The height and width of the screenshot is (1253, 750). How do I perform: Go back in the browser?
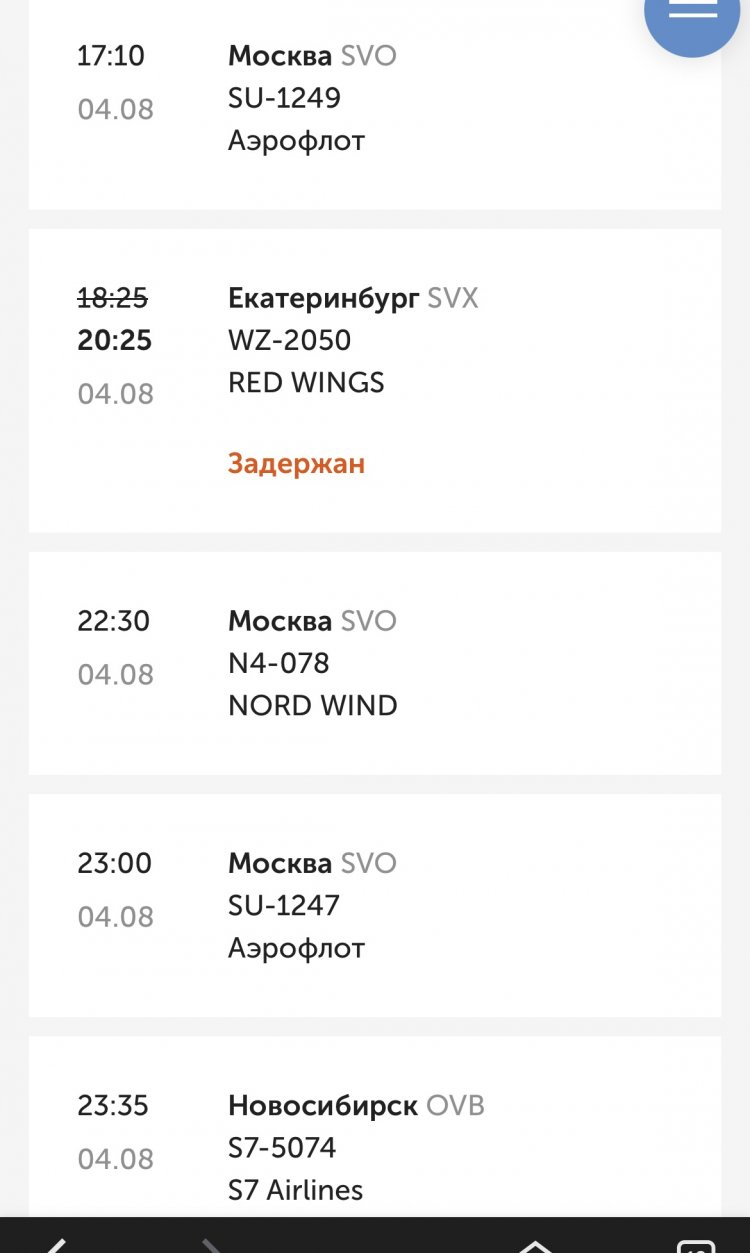click(x=55, y=1244)
